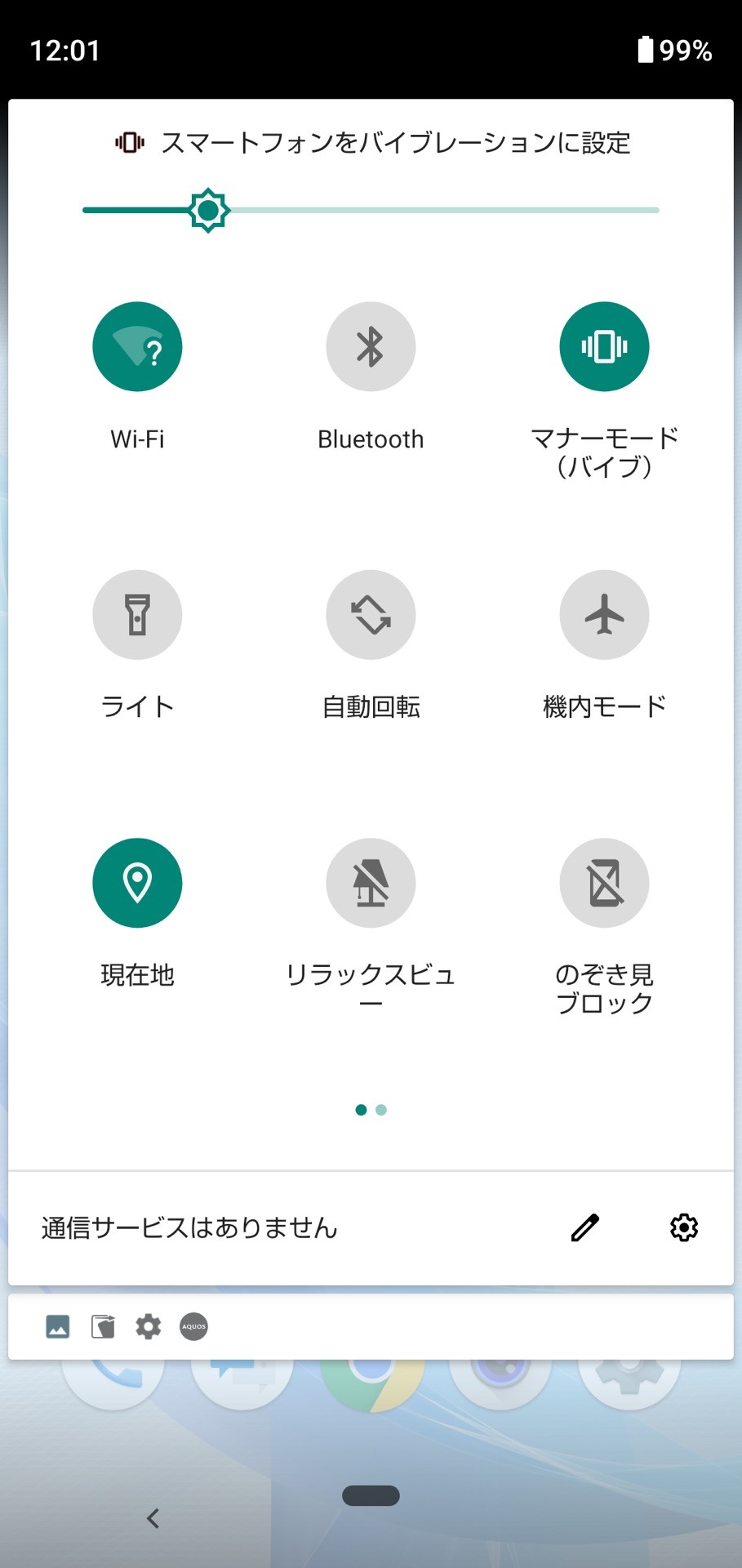
Task: Turn on the ライト flashlight
Action: (137, 615)
